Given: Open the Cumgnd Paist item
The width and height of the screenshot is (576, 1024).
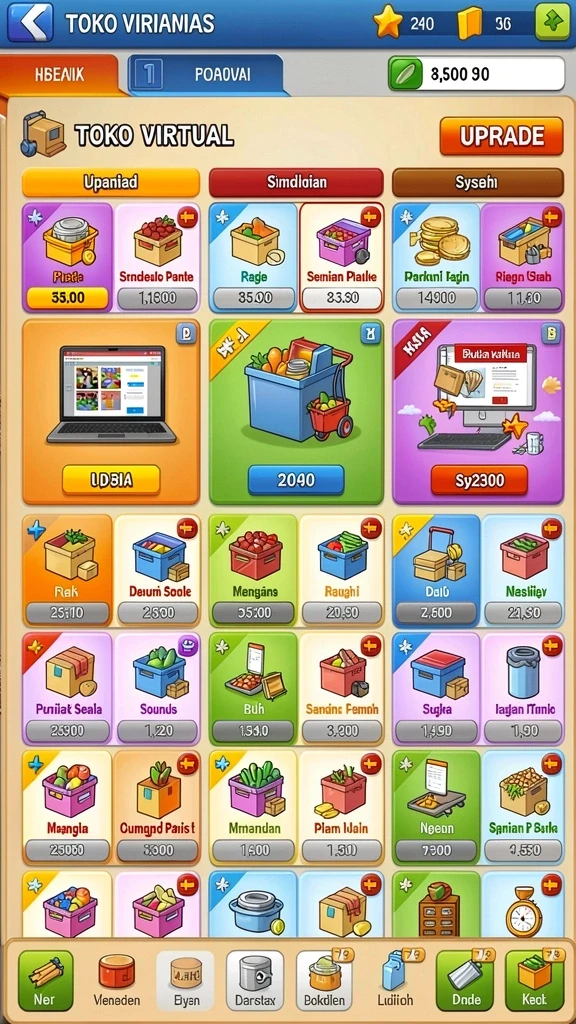Looking at the screenshot, I should (157, 807).
